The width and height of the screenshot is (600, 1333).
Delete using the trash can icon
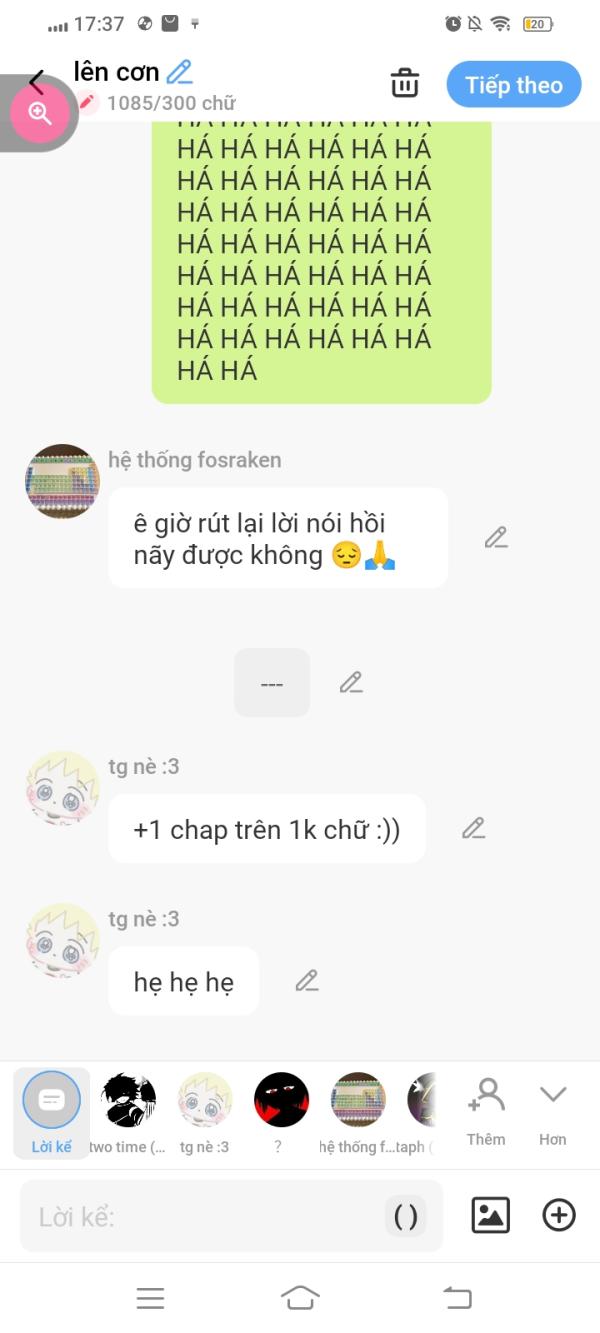point(404,83)
